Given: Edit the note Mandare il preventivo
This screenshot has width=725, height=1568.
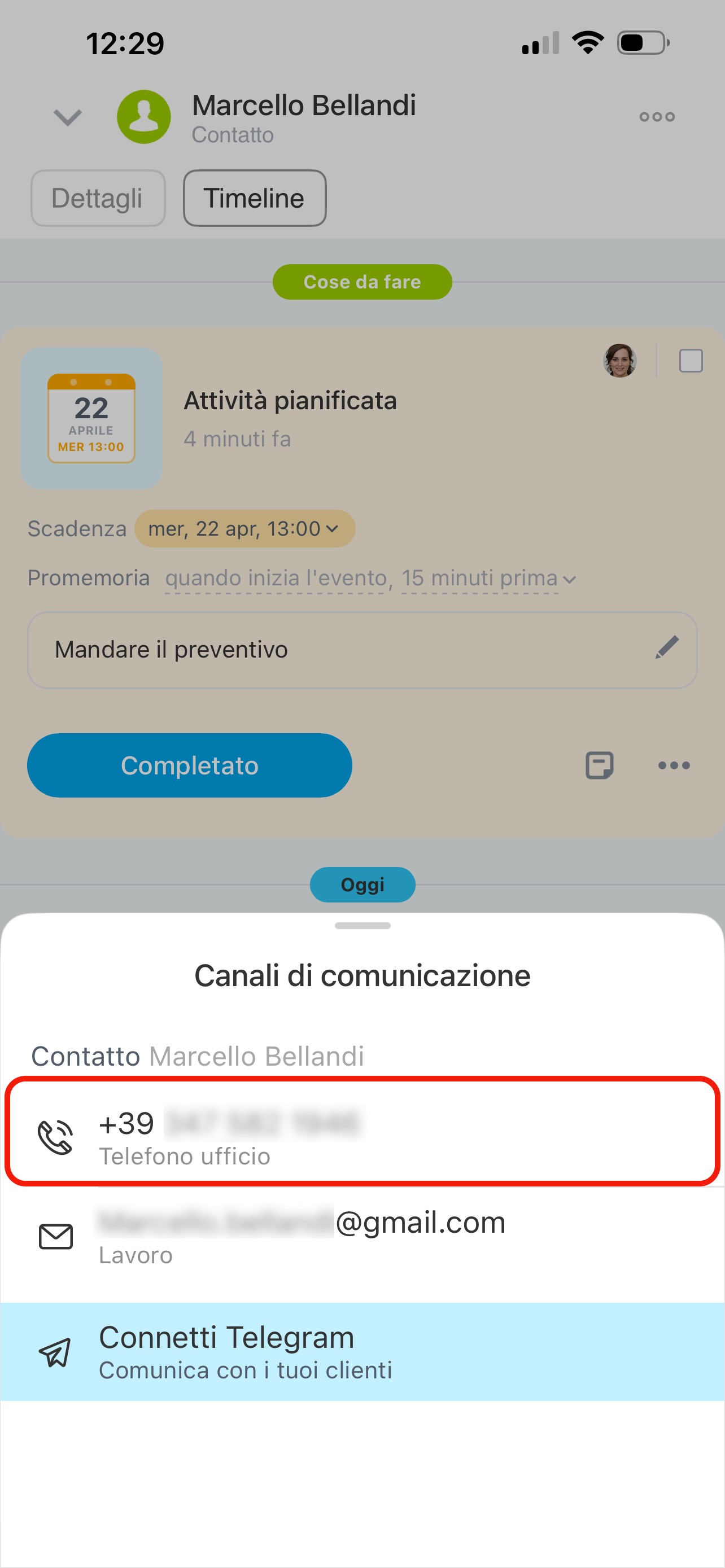Looking at the screenshot, I should [x=667, y=647].
